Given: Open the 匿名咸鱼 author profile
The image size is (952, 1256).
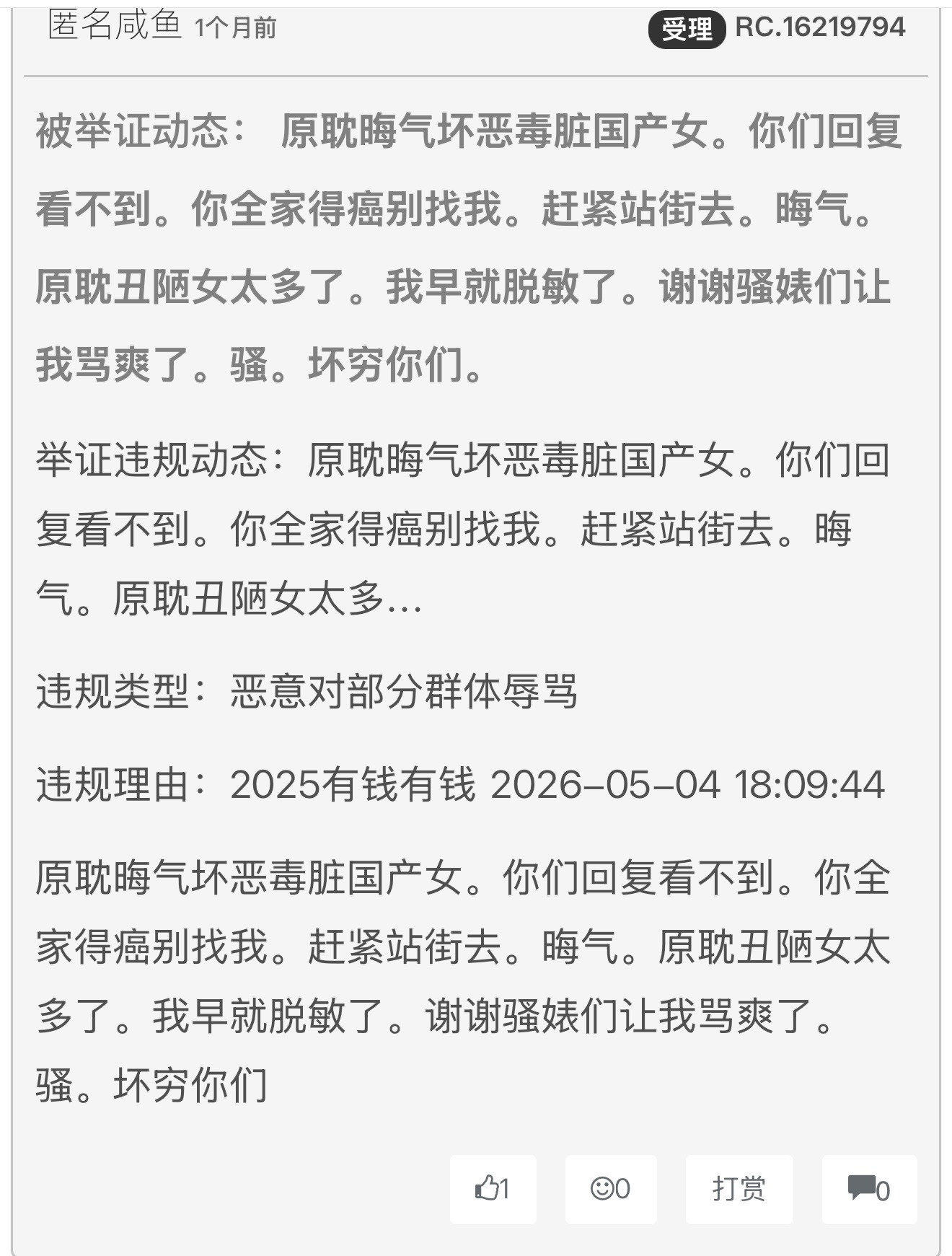Looking at the screenshot, I should click(x=114, y=26).
